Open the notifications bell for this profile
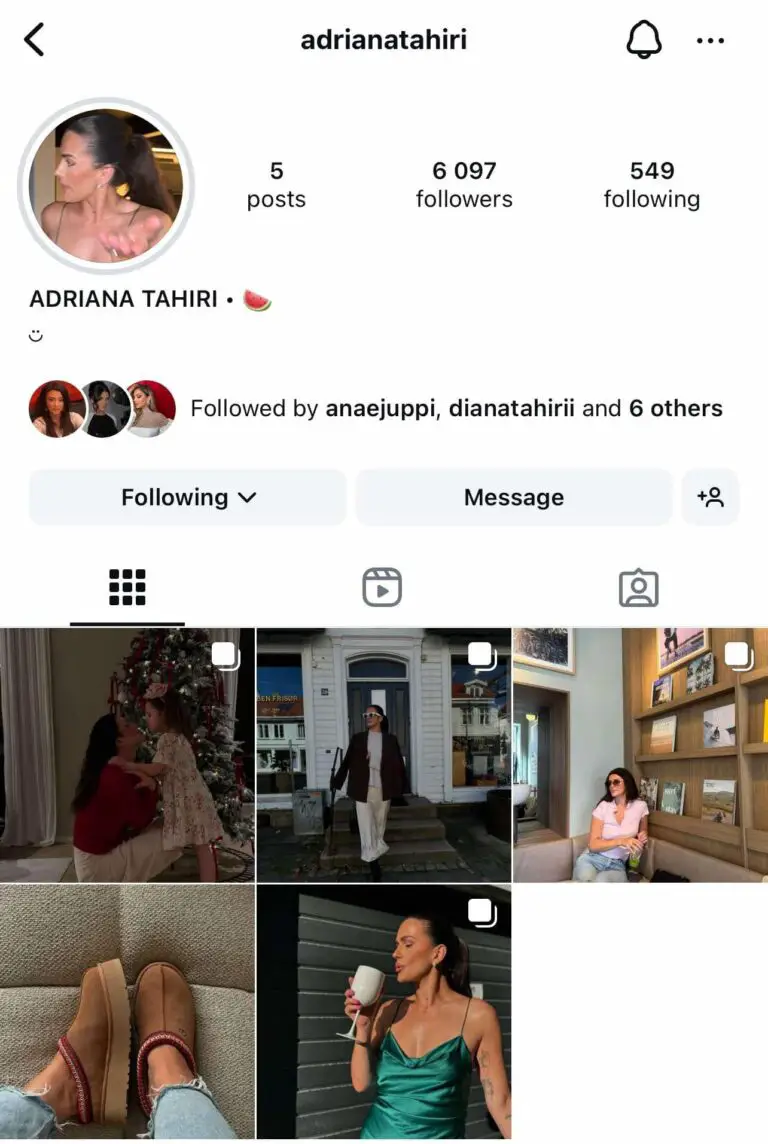 tap(644, 40)
